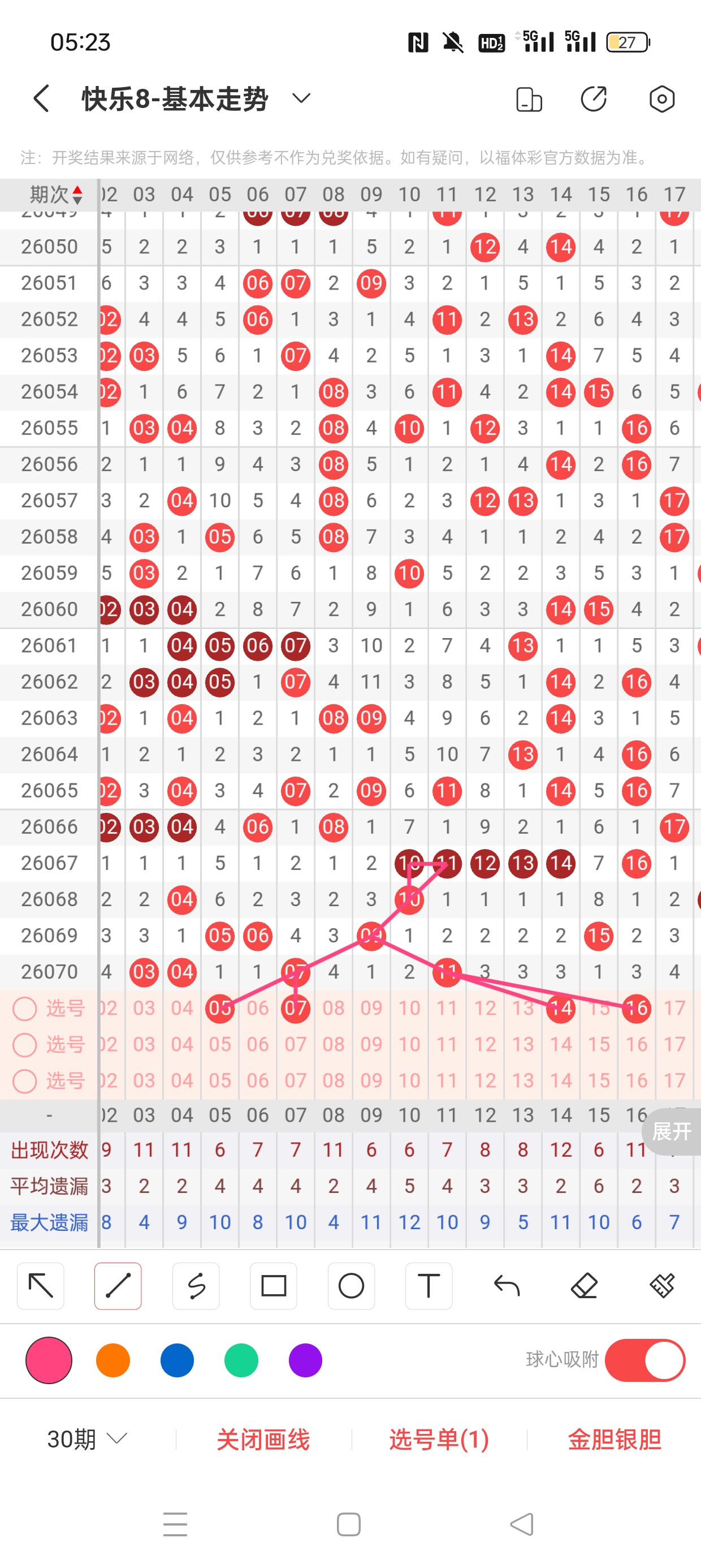Go back using the top-left arrow

(41, 98)
